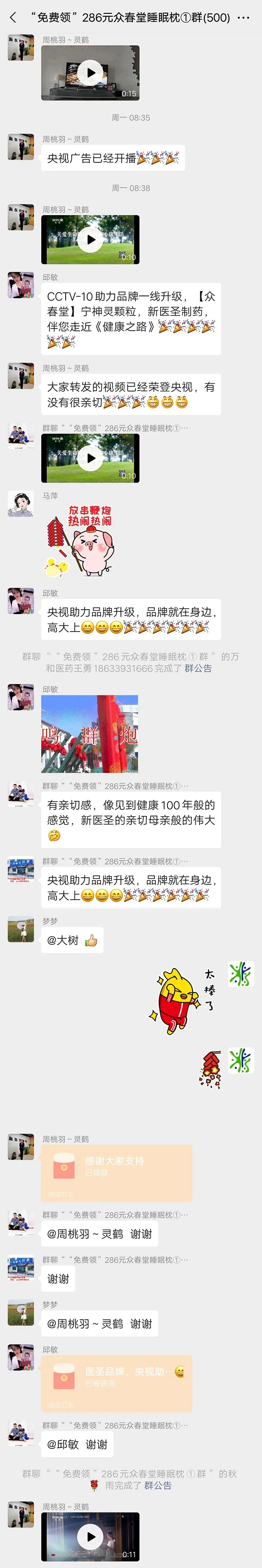Open 梦梦's avatar next to @大树

pos(21,930)
